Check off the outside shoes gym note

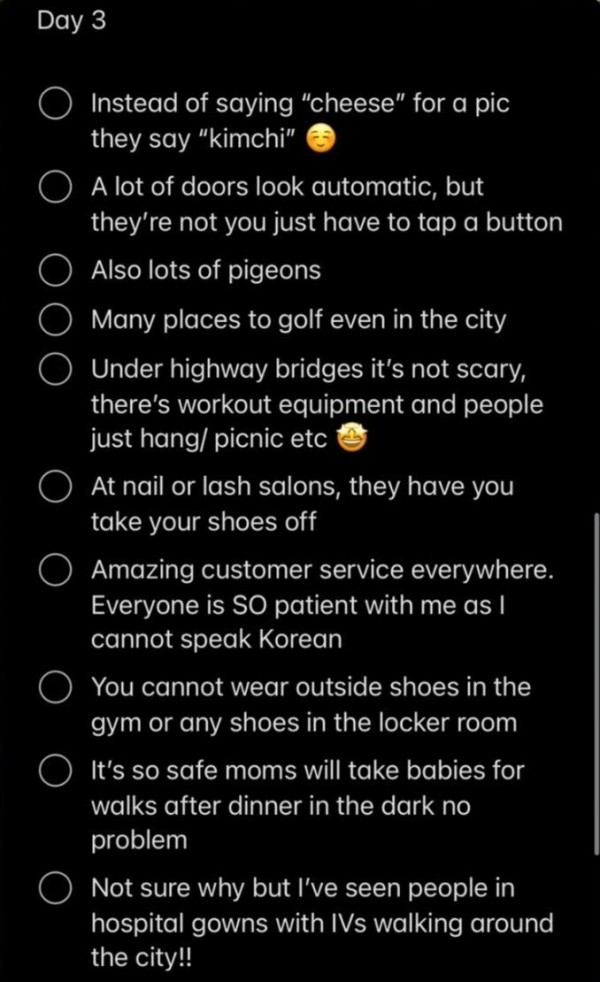(54, 688)
